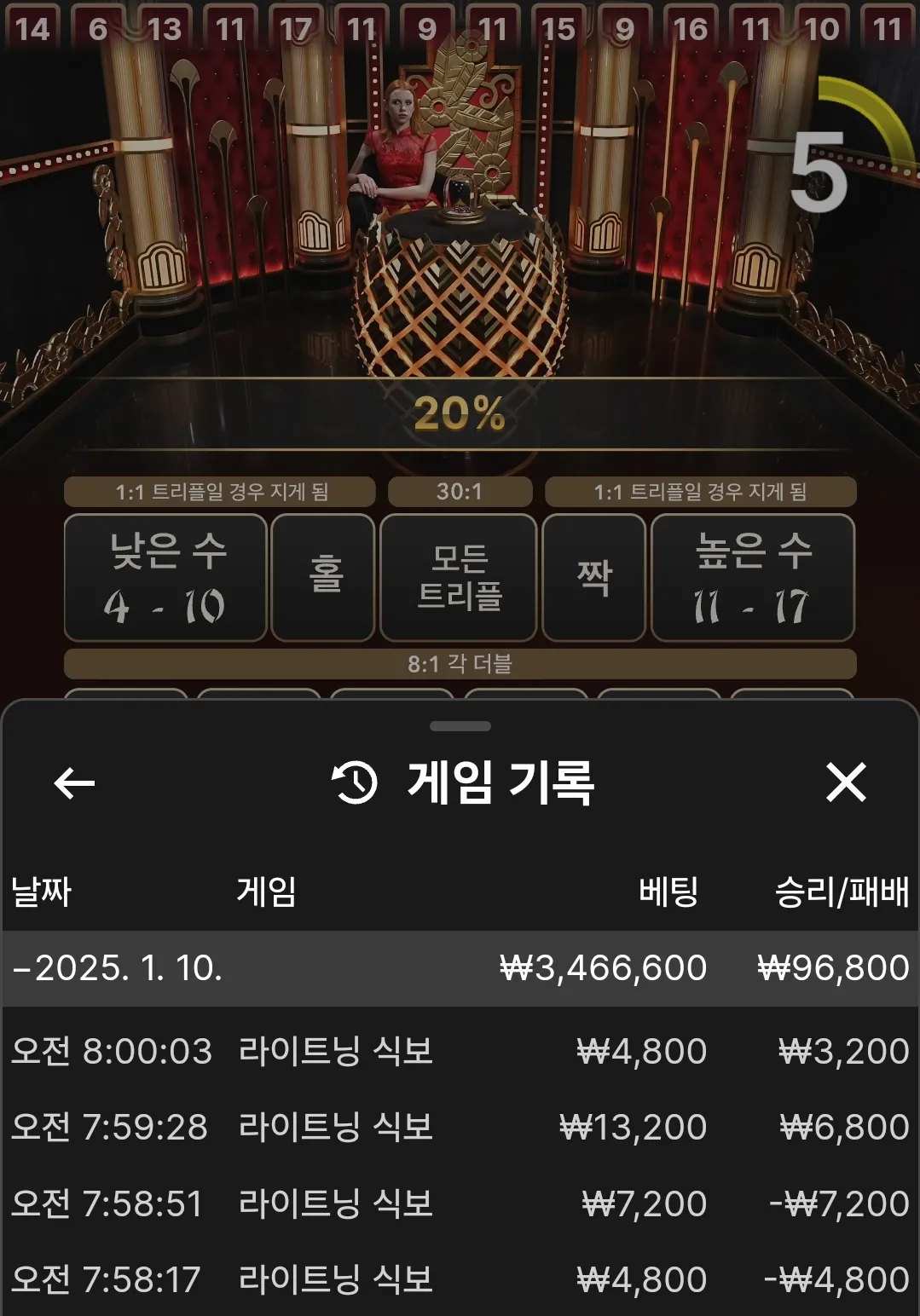Open the 오전 8:00:03 라이트닝 식보 record
The width and height of the screenshot is (920, 1316).
(x=460, y=1051)
